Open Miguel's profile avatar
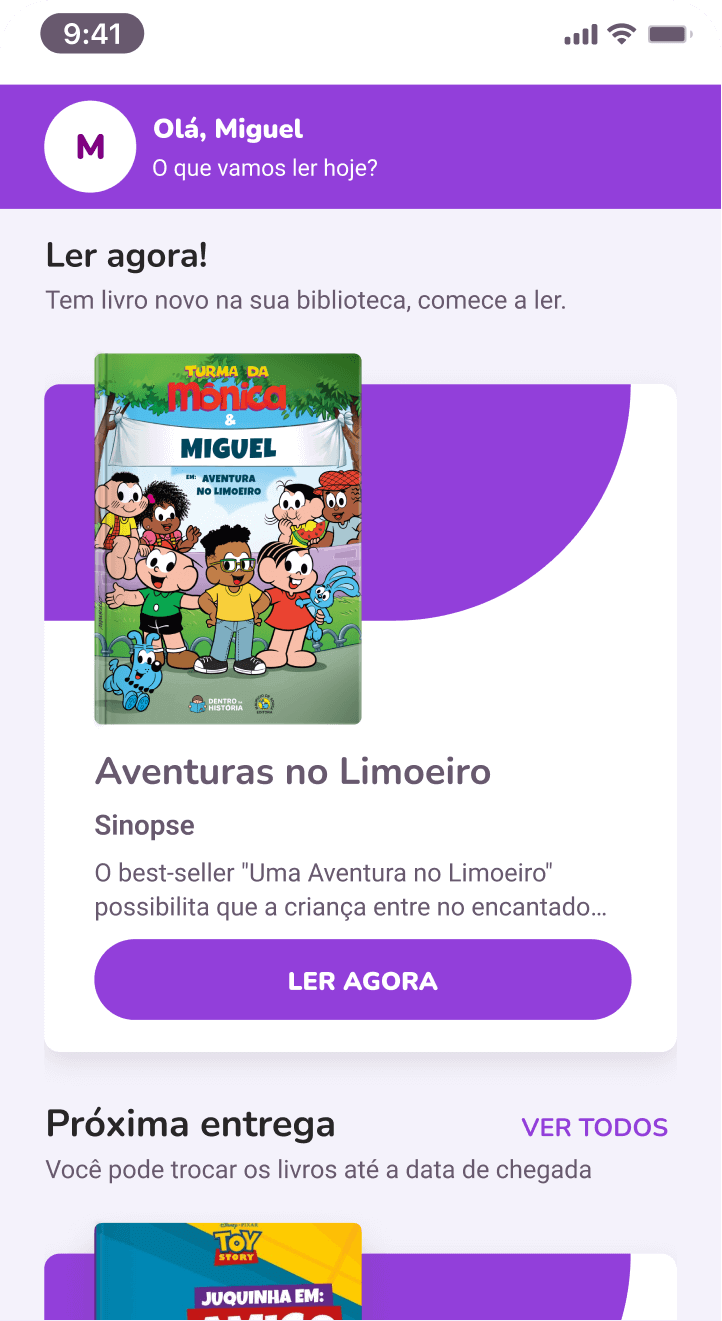The width and height of the screenshot is (722, 1321). pos(90,147)
